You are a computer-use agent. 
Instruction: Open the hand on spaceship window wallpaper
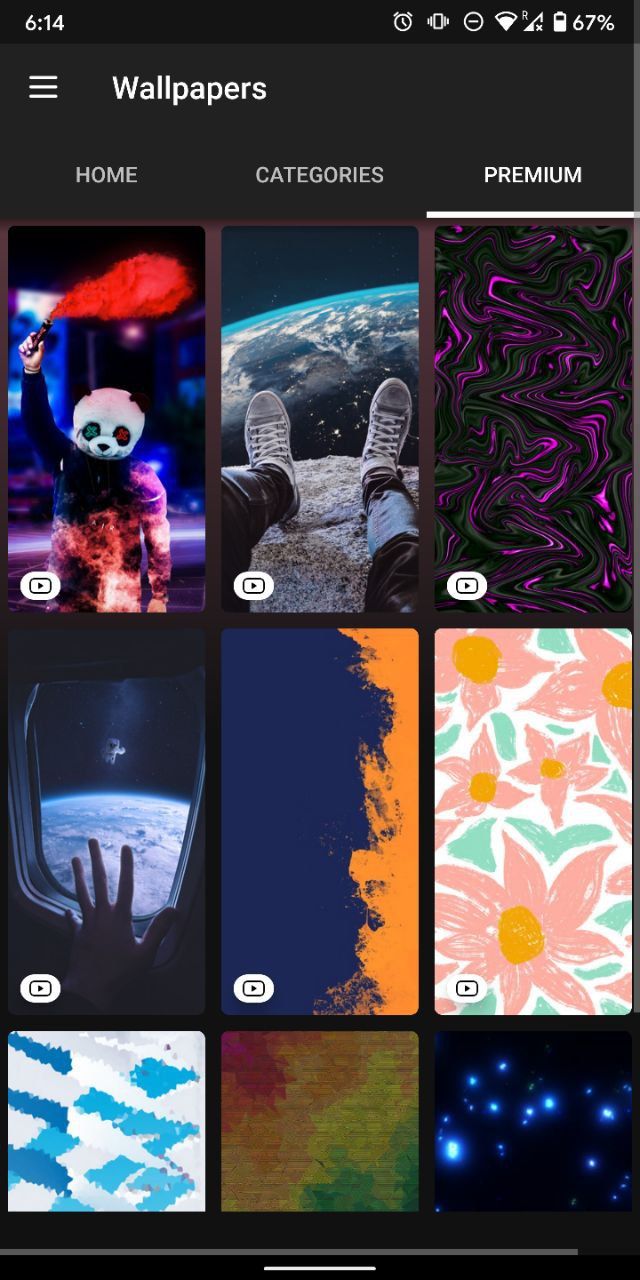[106, 820]
